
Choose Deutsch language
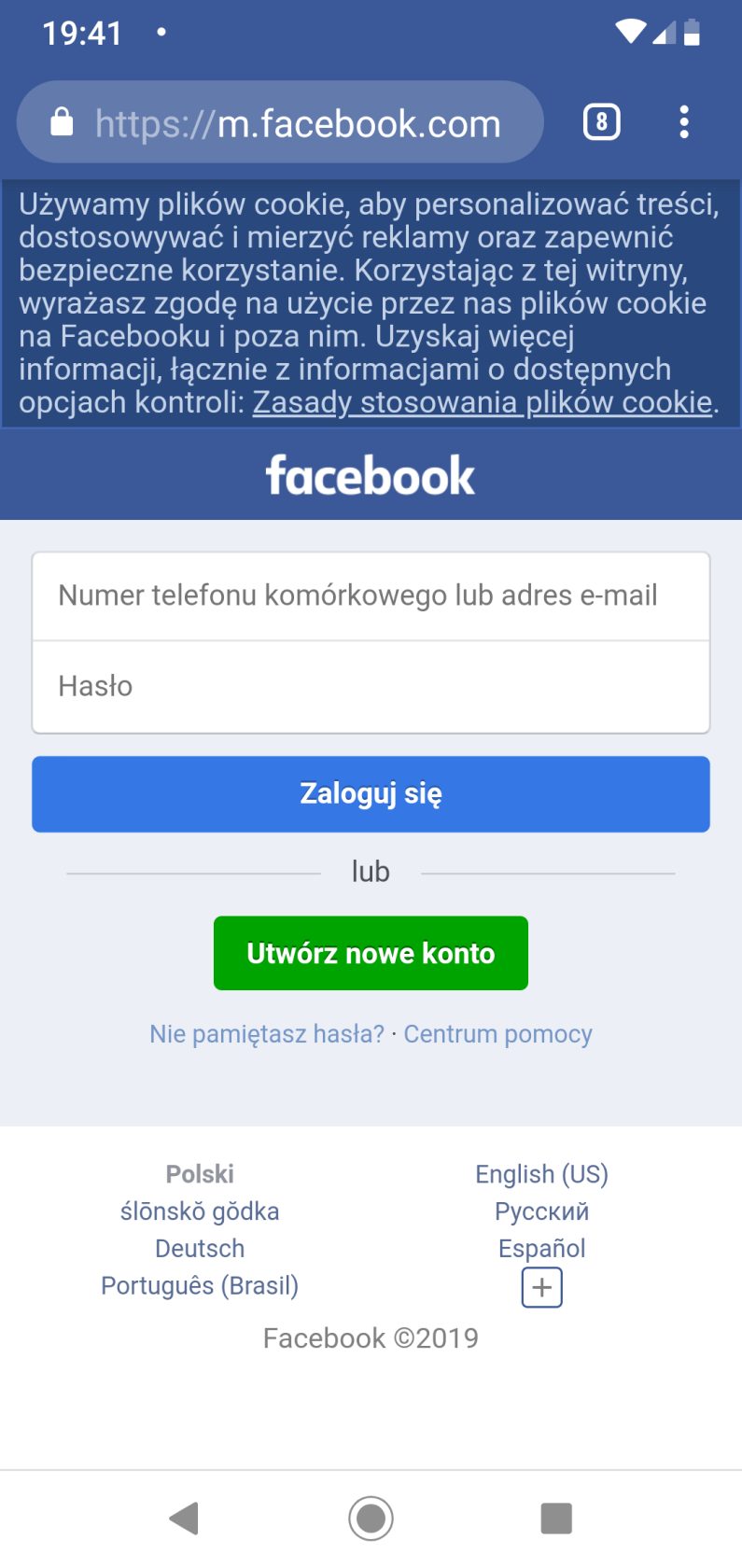200,1249
